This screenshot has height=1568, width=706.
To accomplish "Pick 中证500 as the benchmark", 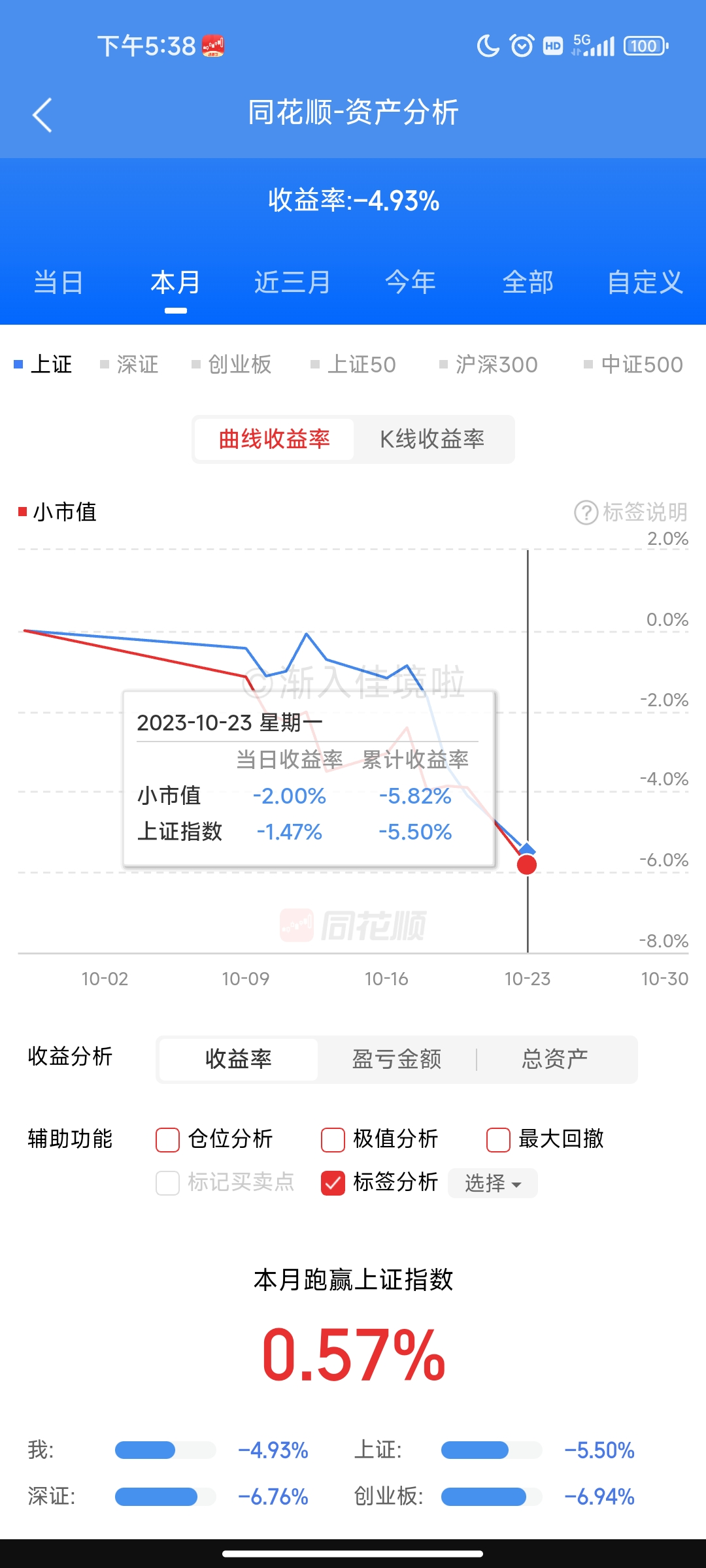I will pyautogui.click(x=634, y=365).
